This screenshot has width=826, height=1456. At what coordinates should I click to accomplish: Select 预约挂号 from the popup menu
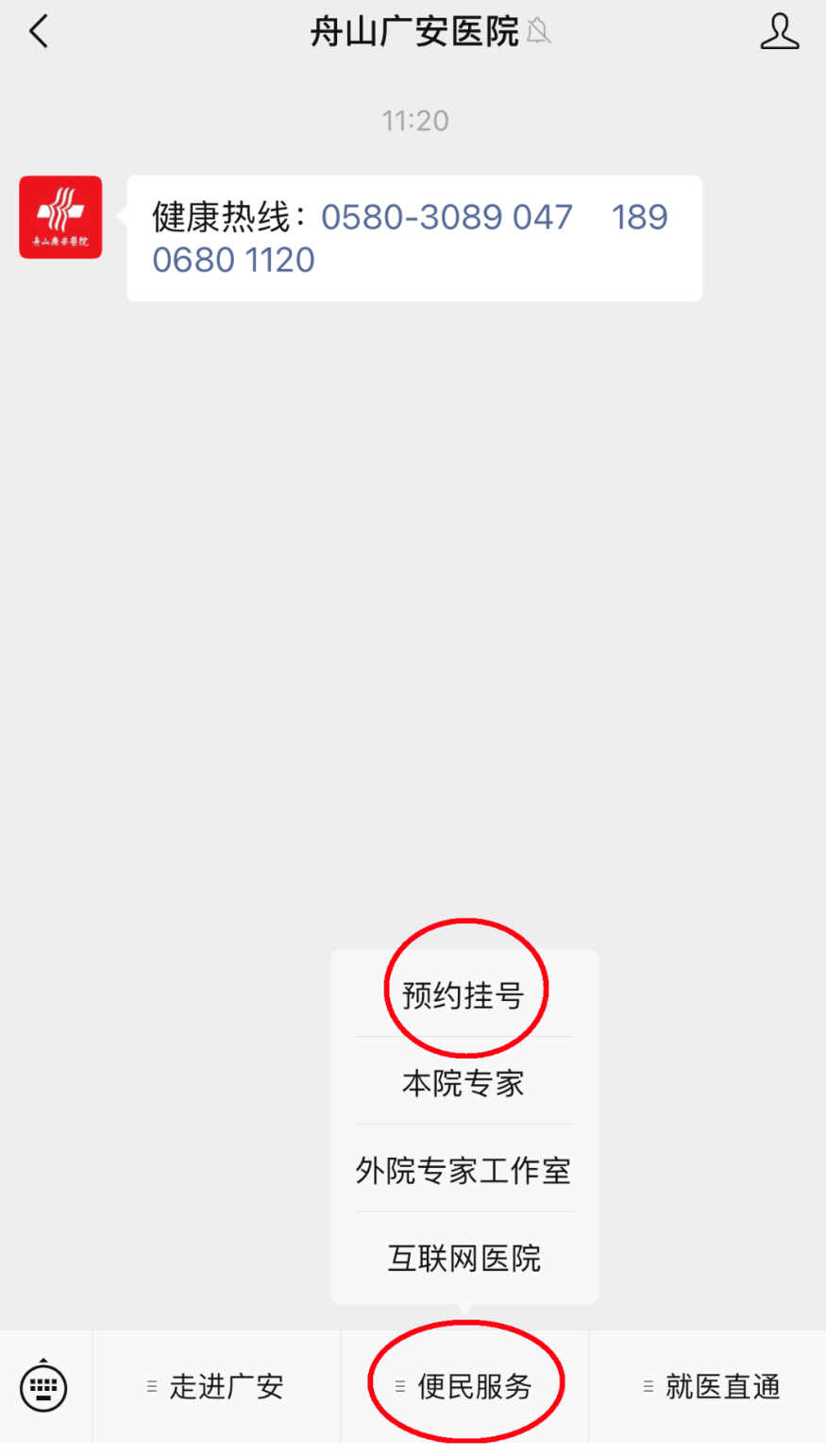pos(463,995)
